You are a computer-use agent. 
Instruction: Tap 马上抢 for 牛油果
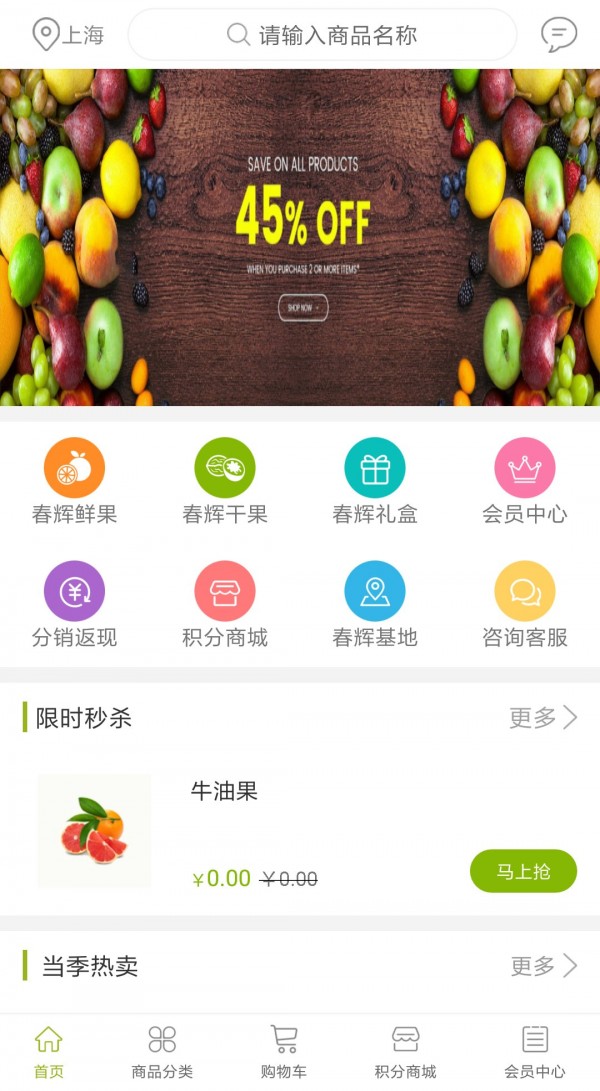pos(523,871)
